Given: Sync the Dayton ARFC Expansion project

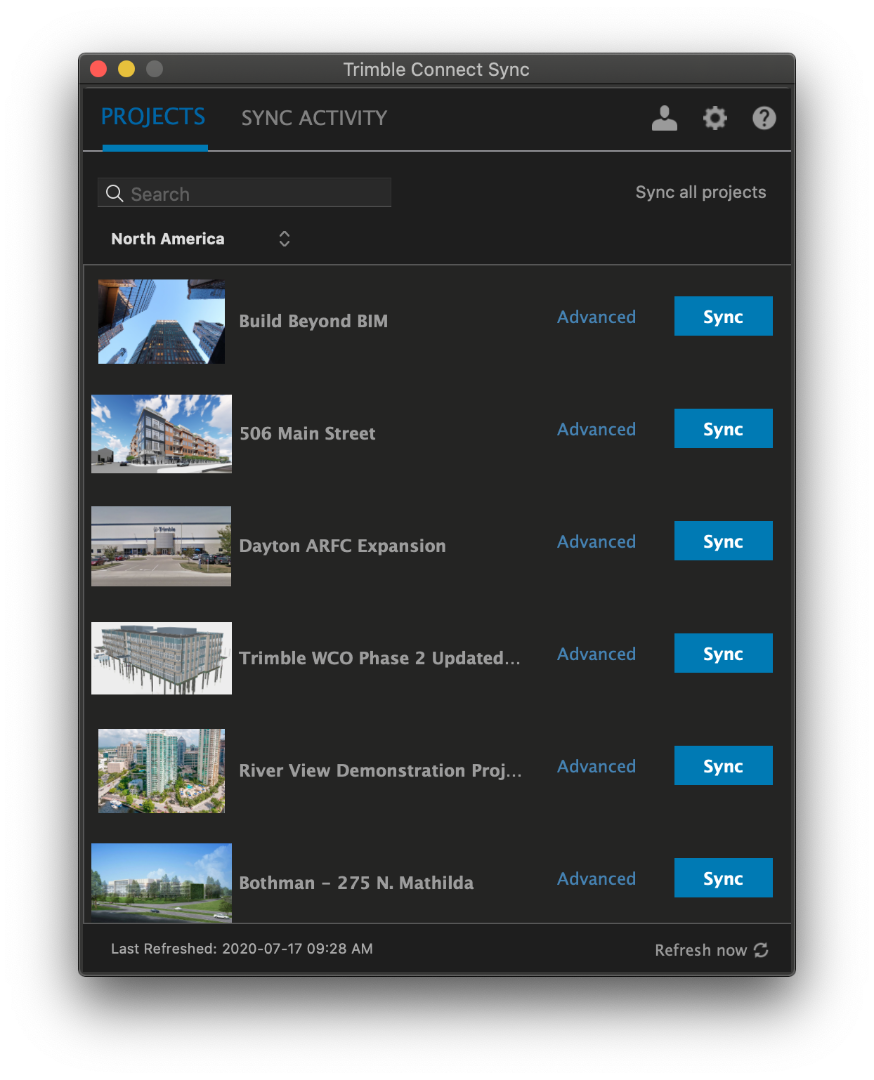Looking at the screenshot, I should [723, 541].
